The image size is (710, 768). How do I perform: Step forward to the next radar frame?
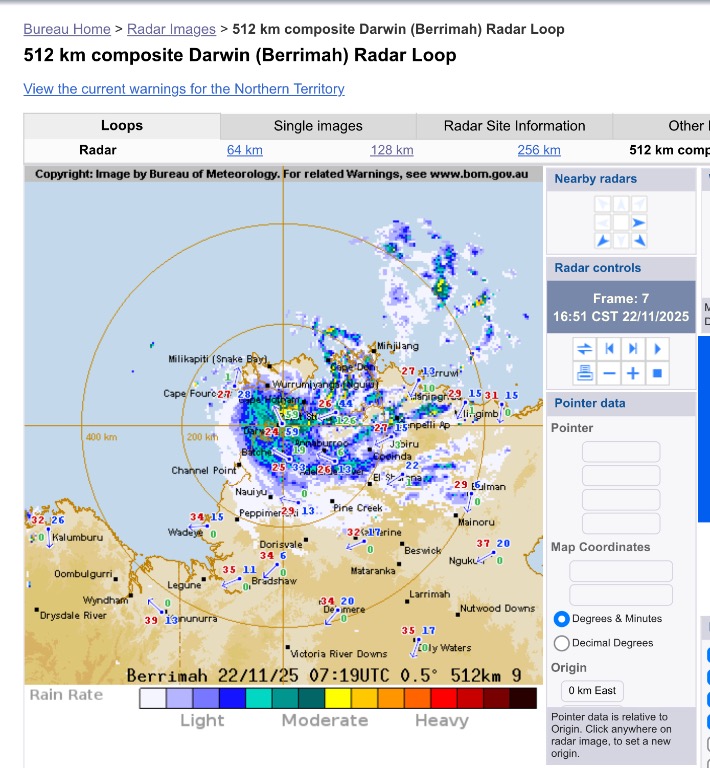coord(633,349)
